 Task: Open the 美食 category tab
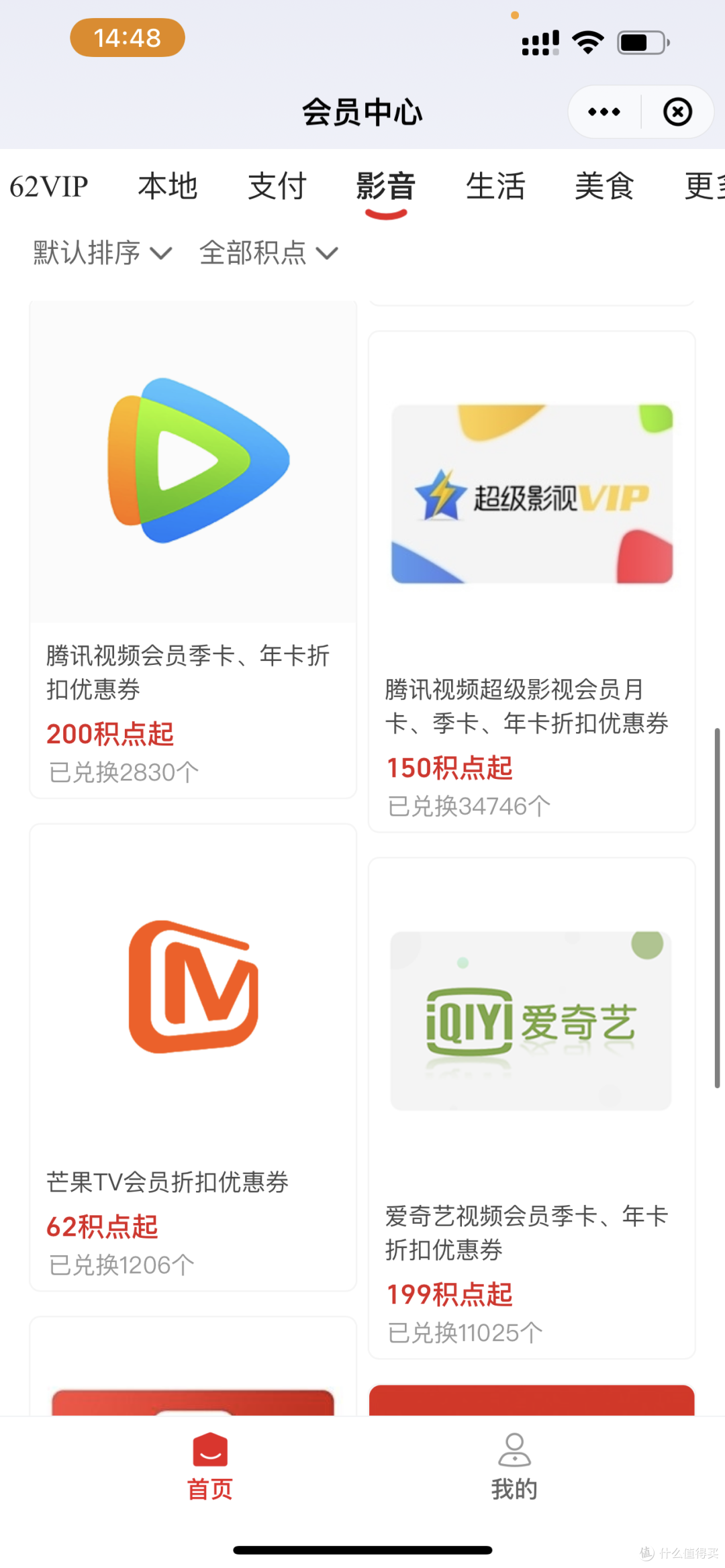(604, 187)
